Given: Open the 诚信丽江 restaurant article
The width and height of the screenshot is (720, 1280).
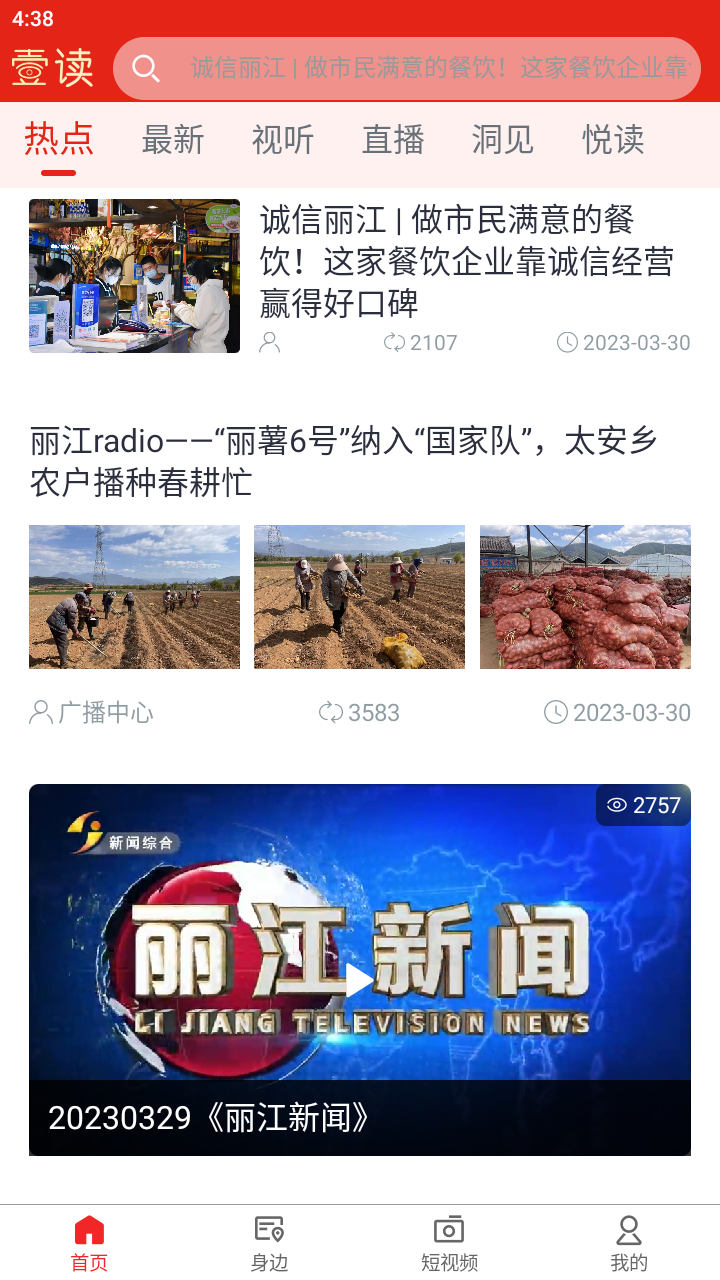Looking at the screenshot, I should 466,261.
